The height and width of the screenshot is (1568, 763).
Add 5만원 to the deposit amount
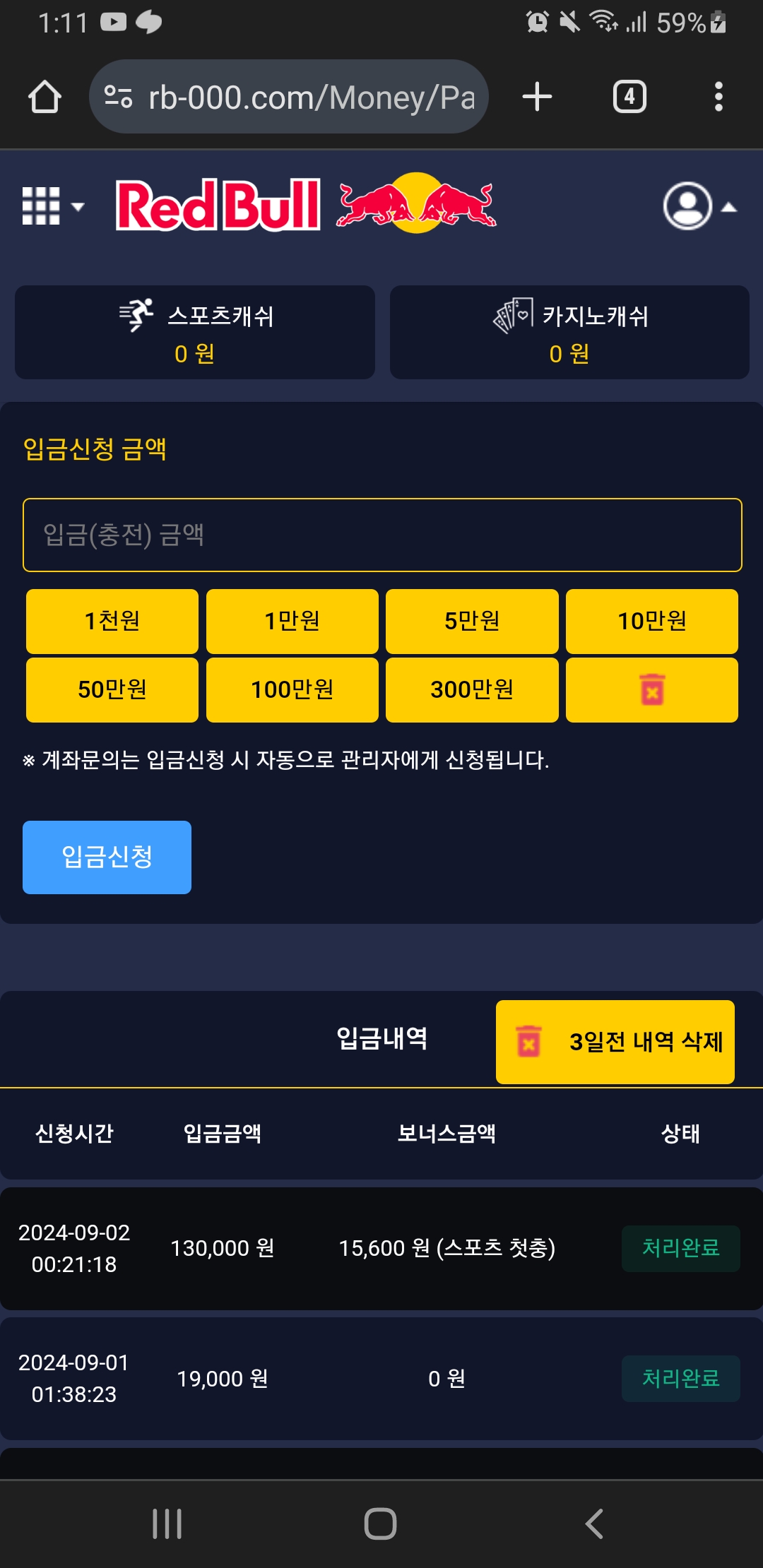[x=472, y=621]
